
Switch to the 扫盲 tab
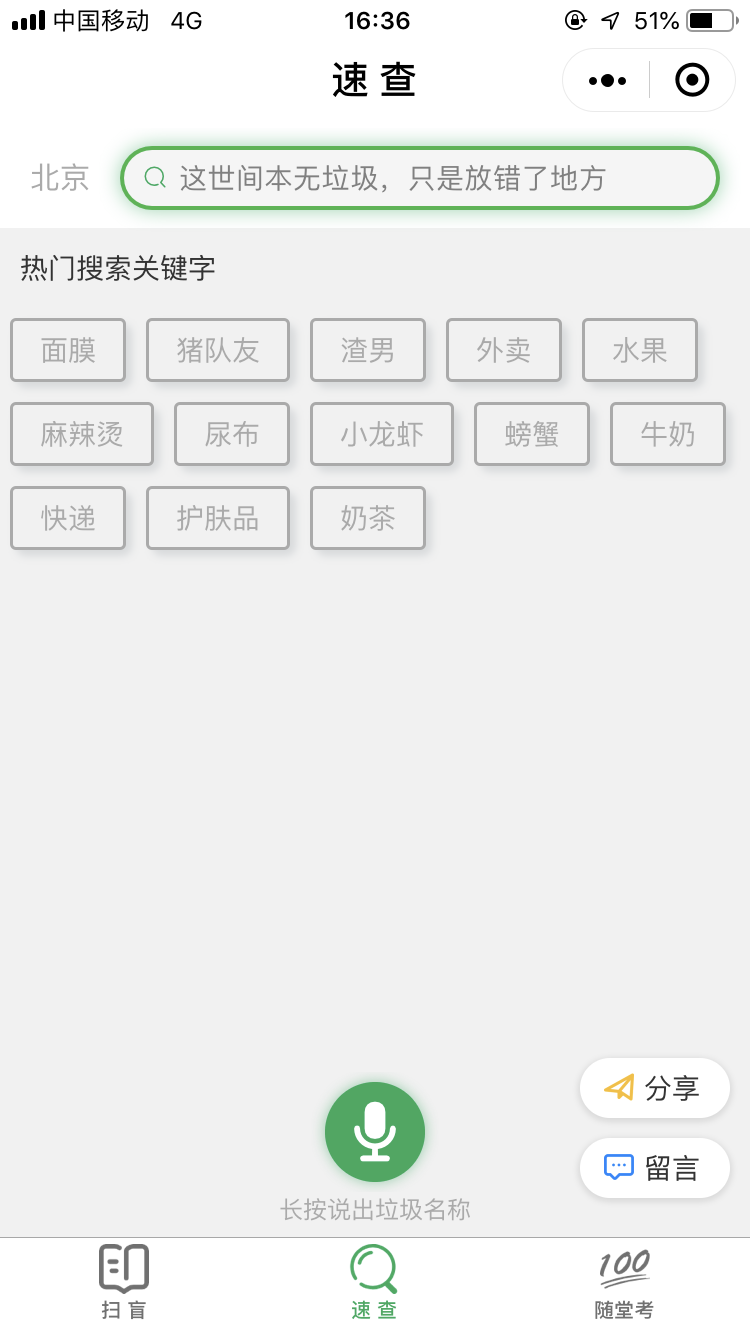point(124,1284)
